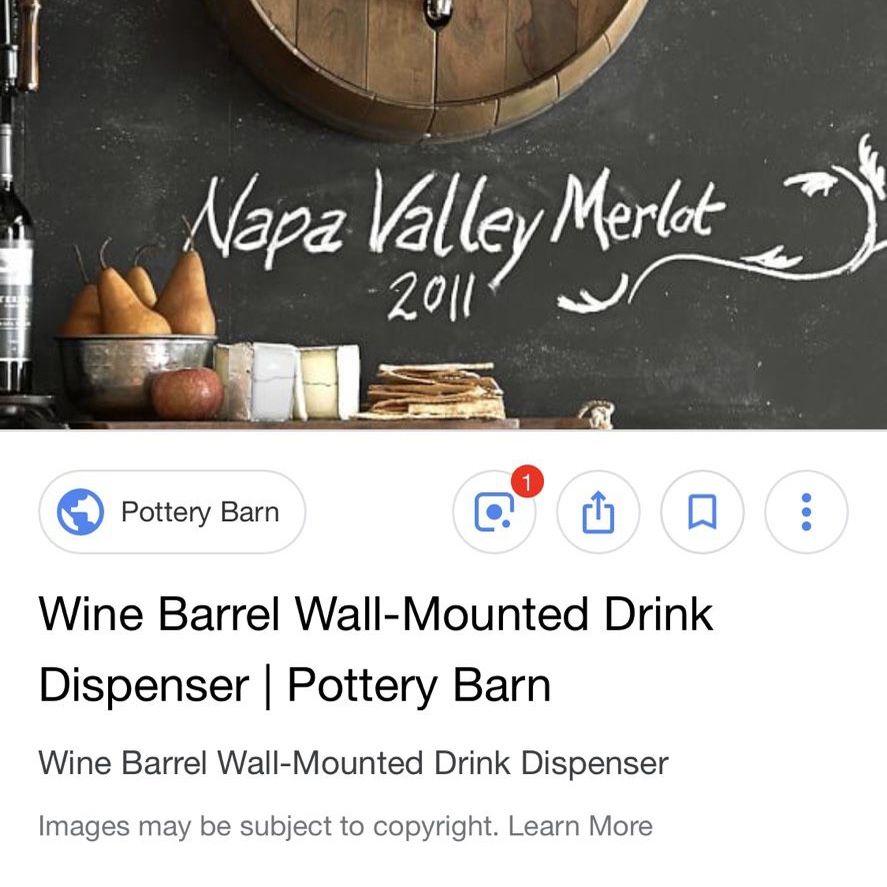Open Wine Barrel Wall-Mounted Drink Dispenser page title
Image resolution: width=887 pixels, height=887 pixels.
pyautogui.click(x=375, y=649)
